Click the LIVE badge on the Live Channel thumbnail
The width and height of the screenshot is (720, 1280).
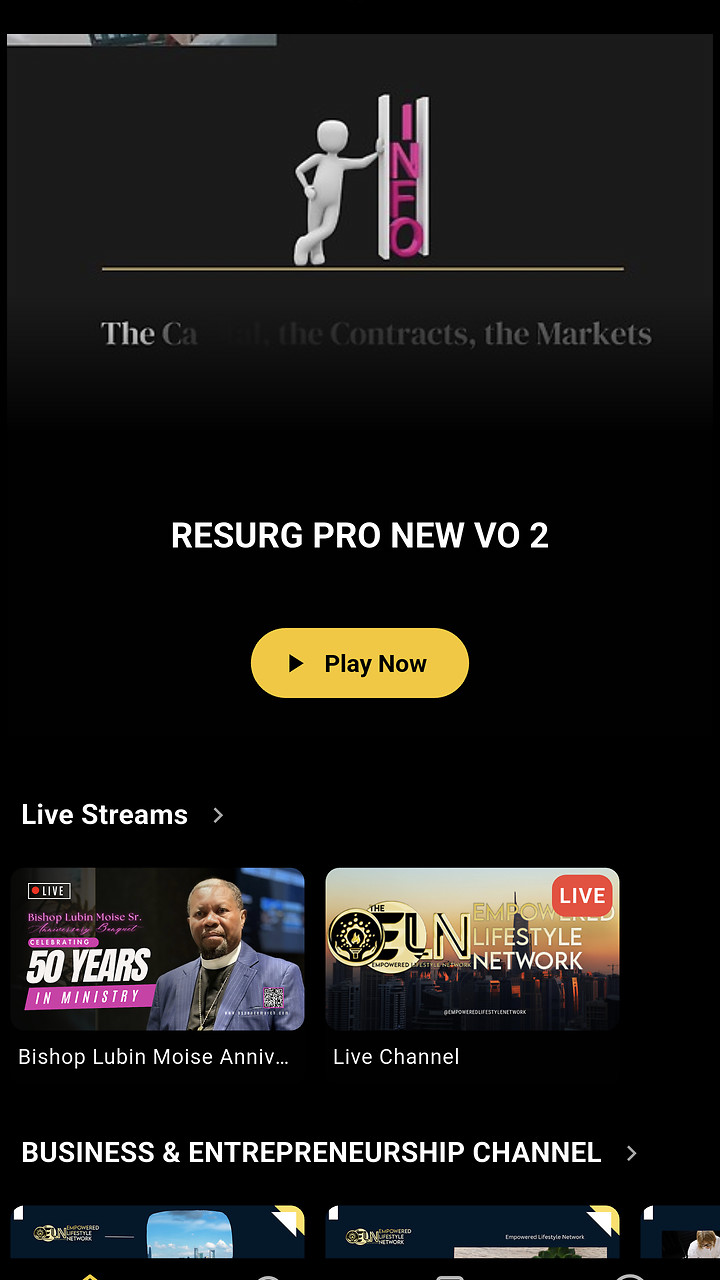pyautogui.click(x=582, y=895)
